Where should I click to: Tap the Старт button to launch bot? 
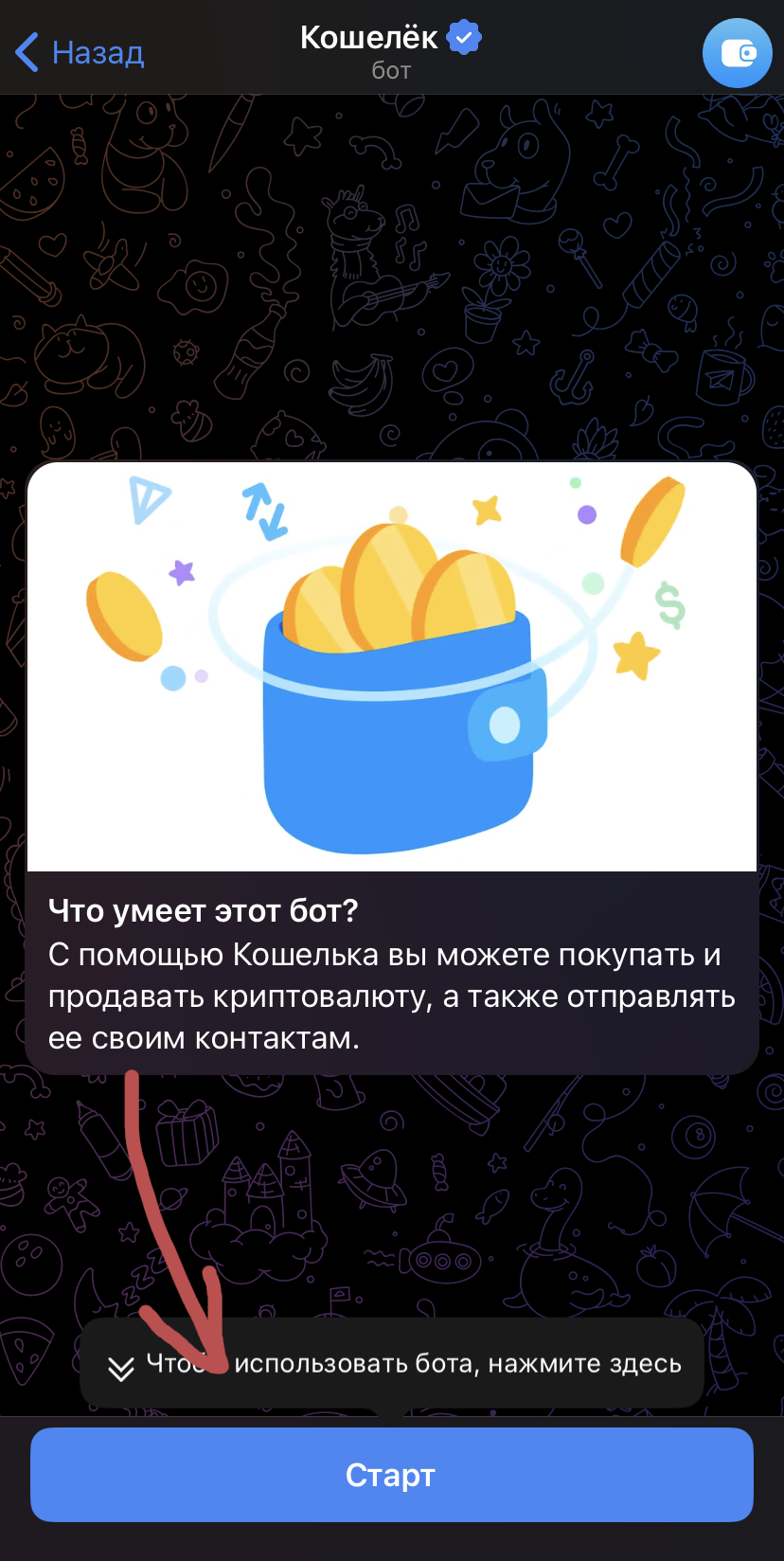(391, 1475)
